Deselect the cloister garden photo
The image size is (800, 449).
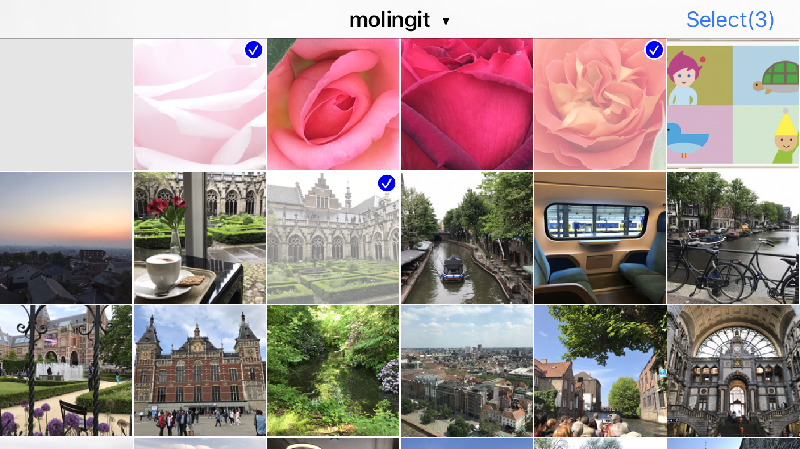pos(333,238)
